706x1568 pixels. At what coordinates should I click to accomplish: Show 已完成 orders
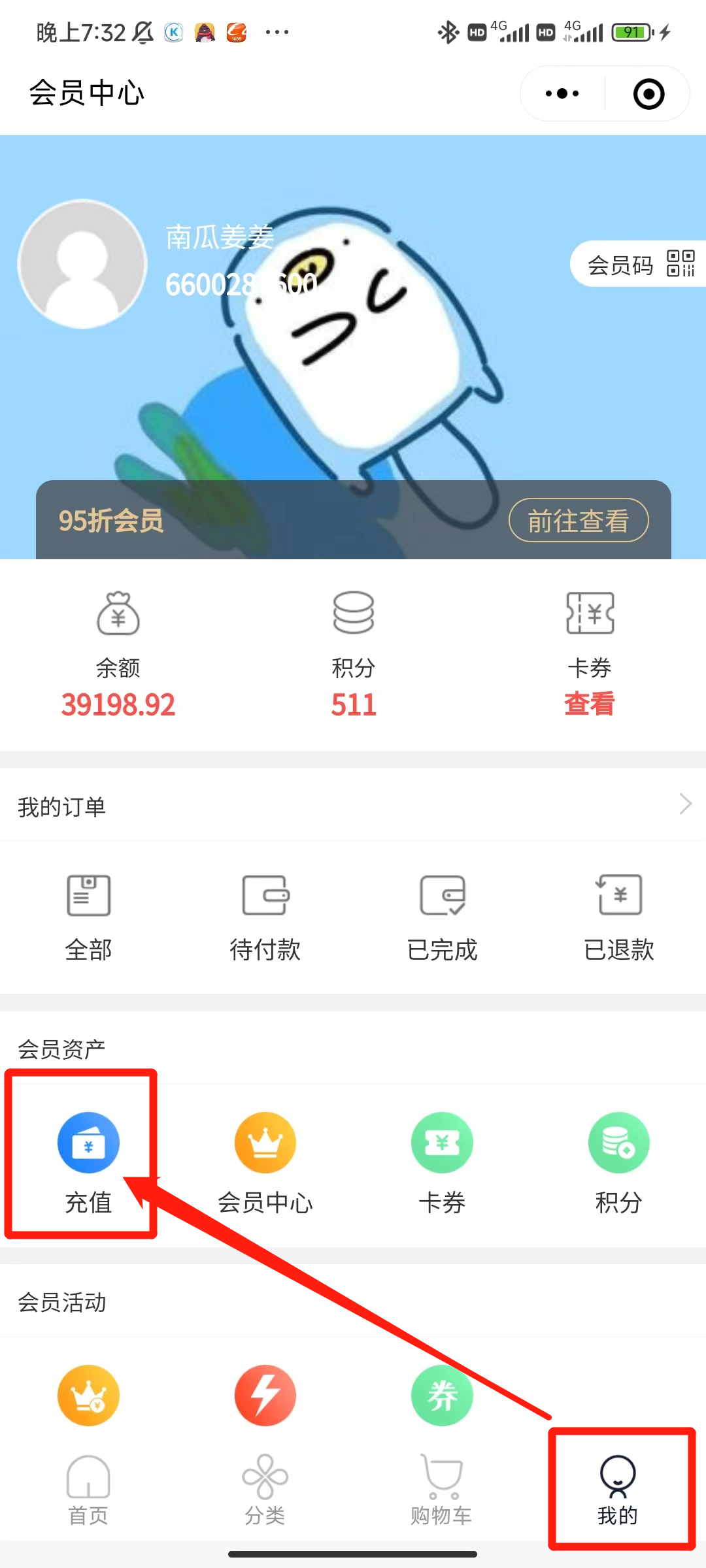443,916
